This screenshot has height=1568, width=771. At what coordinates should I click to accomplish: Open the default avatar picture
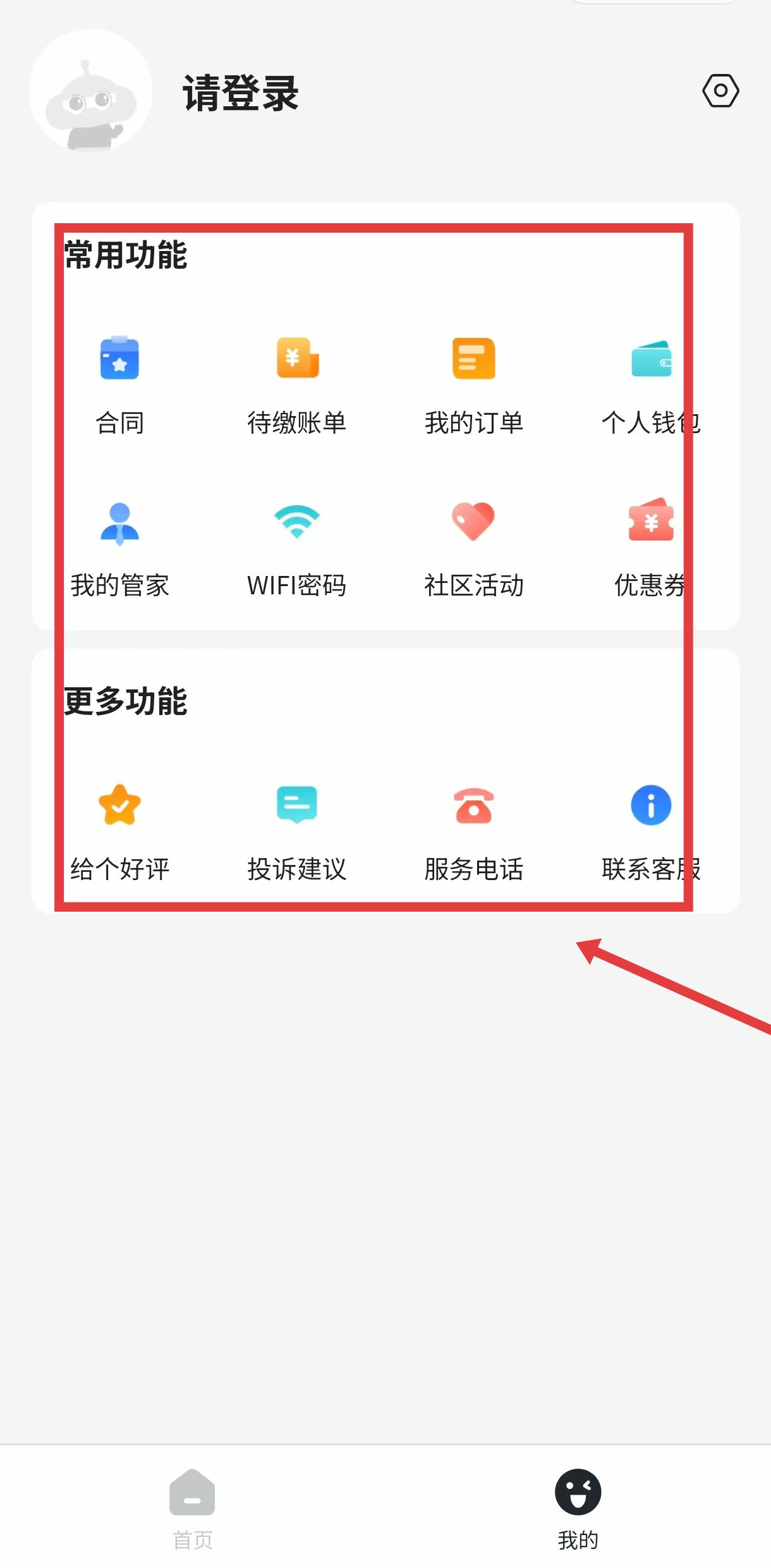click(x=90, y=91)
